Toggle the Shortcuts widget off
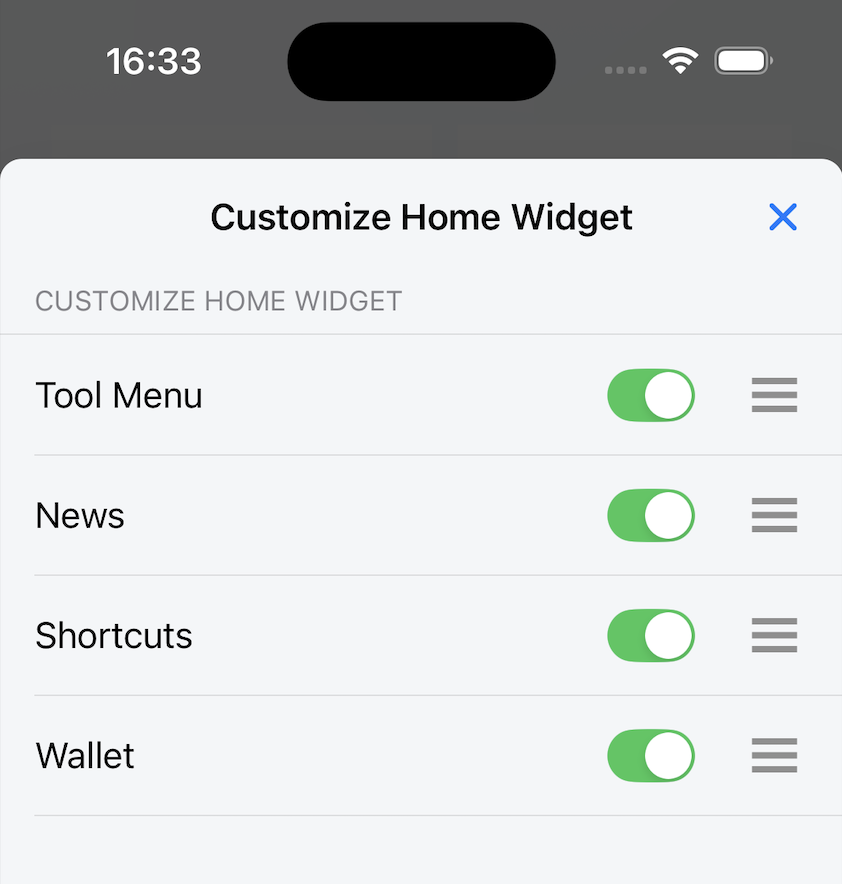 651,635
